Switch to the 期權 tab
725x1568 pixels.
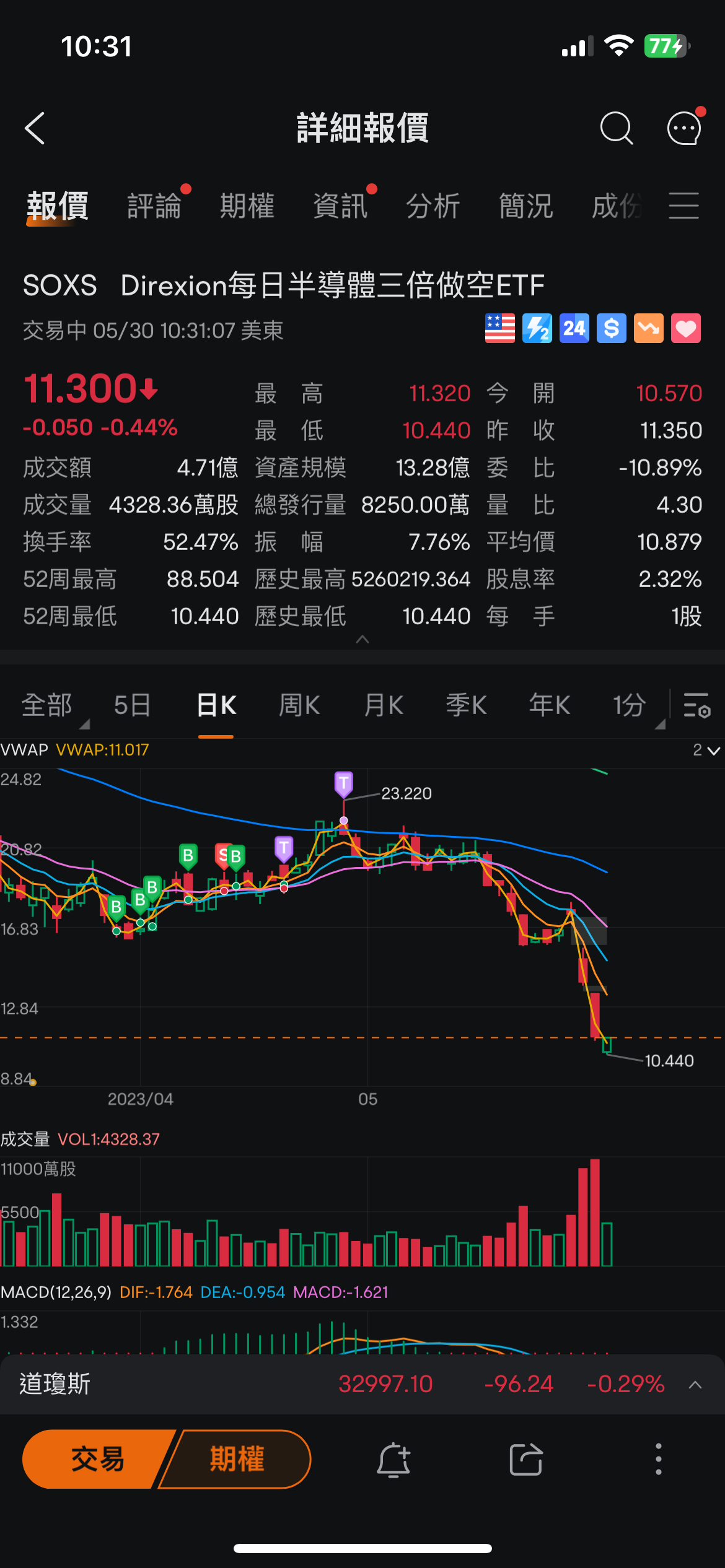(x=247, y=206)
